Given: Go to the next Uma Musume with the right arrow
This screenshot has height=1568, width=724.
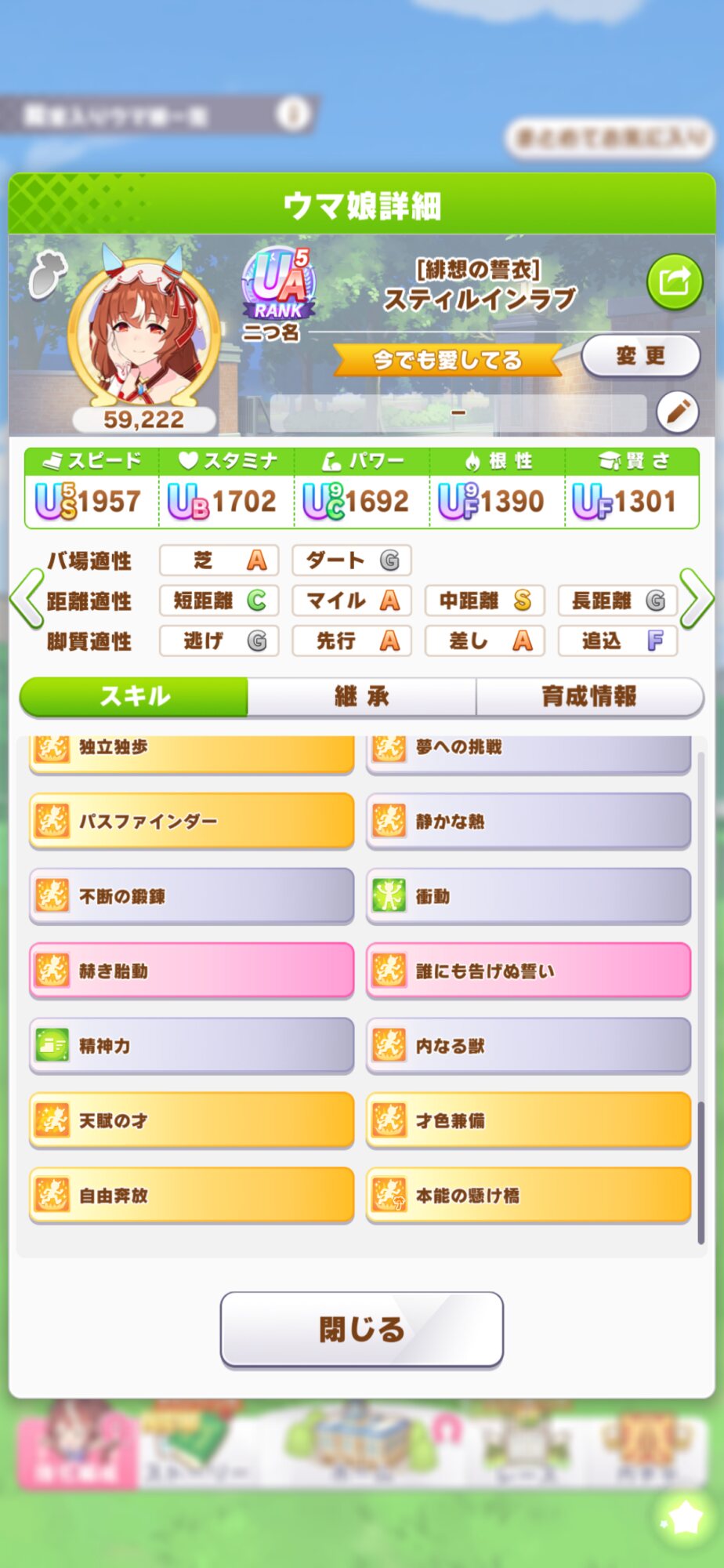Looking at the screenshot, I should 696,599.
